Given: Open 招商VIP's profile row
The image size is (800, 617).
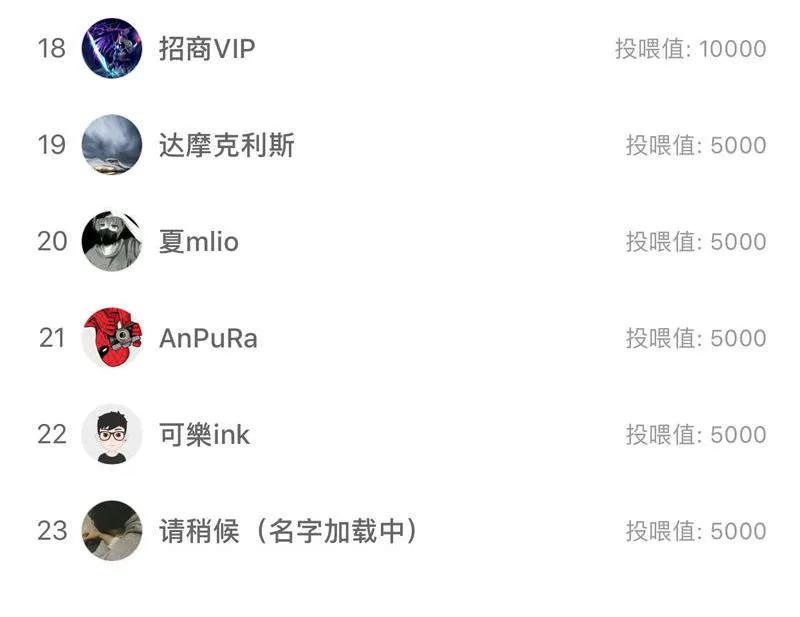Looking at the screenshot, I should (207, 49).
